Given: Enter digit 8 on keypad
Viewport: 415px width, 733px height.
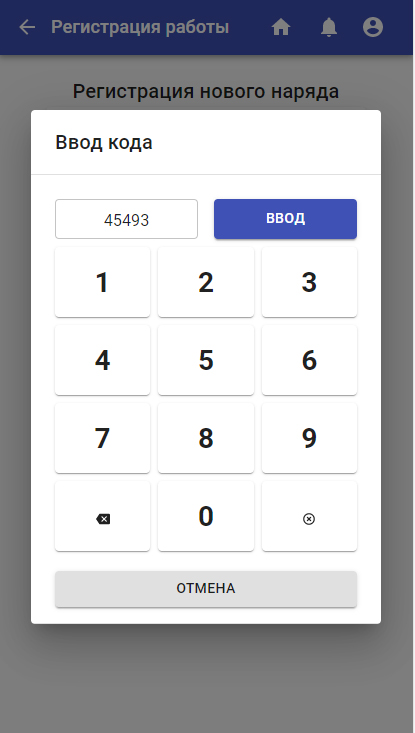Looking at the screenshot, I should click(206, 438).
